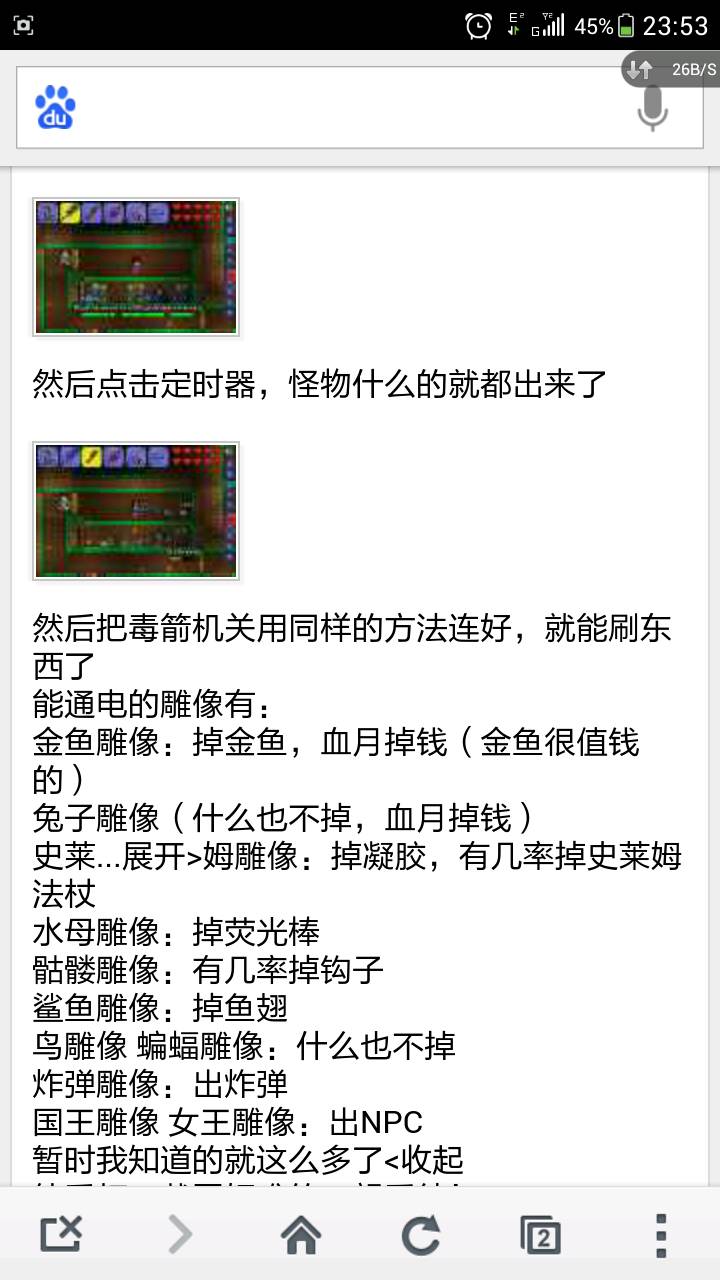Screen dimensions: 720x1280
Task: Open the tab switcher showing 2 tabs
Action: point(541,1235)
